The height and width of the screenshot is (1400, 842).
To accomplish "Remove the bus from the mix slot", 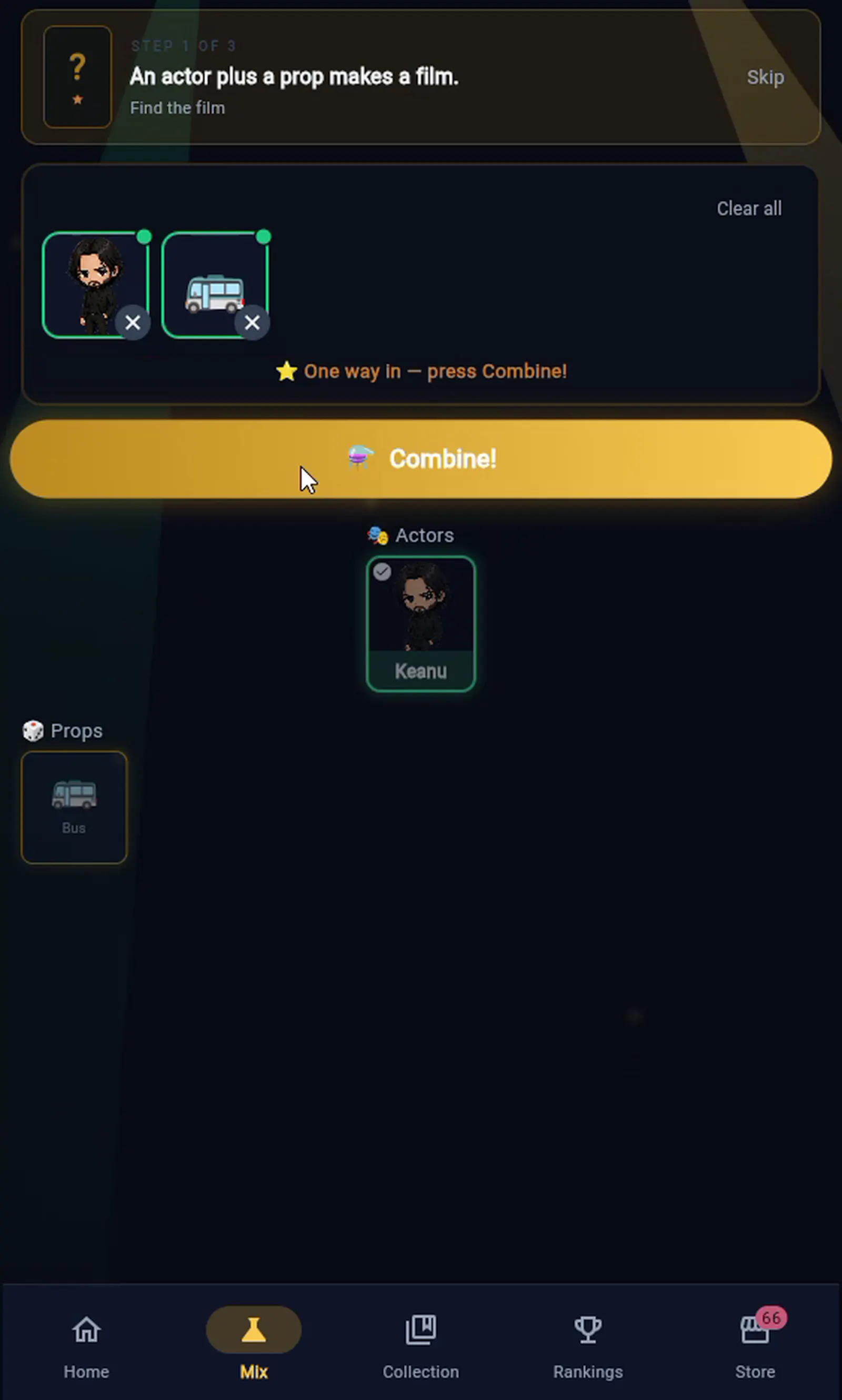I will click(252, 322).
